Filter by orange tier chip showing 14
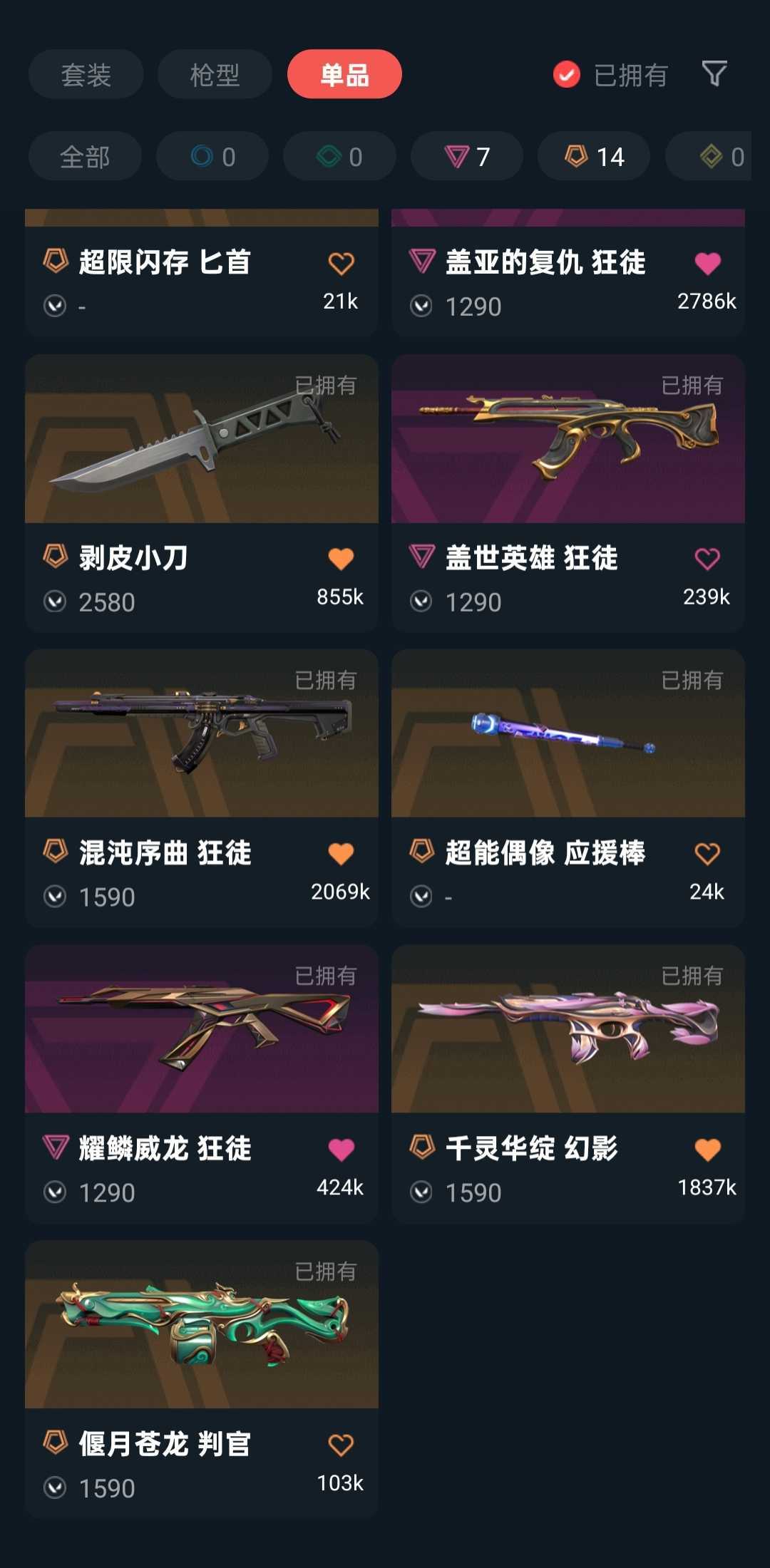Screen dimensions: 770x1568 click(593, 157)
